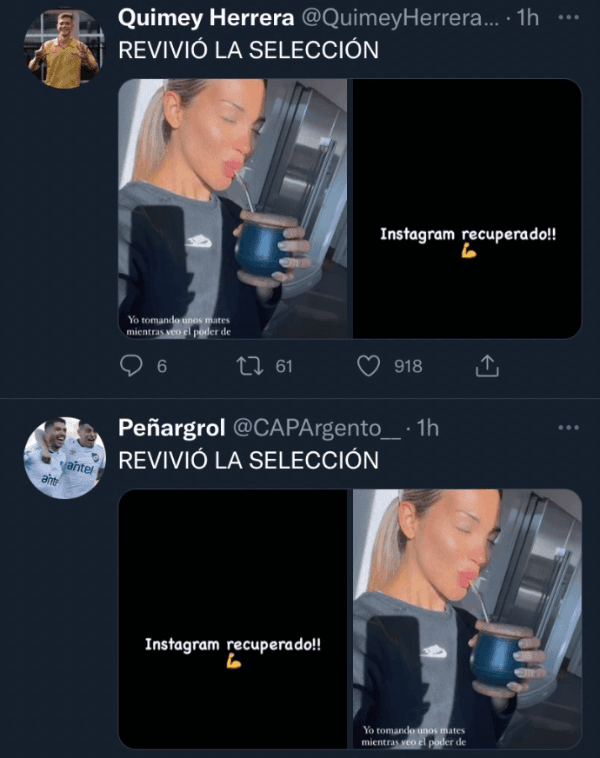Viewport: 600px width, 758px height.
Task: Open Peñargrol's profile from the name
Action: (171, 428)
